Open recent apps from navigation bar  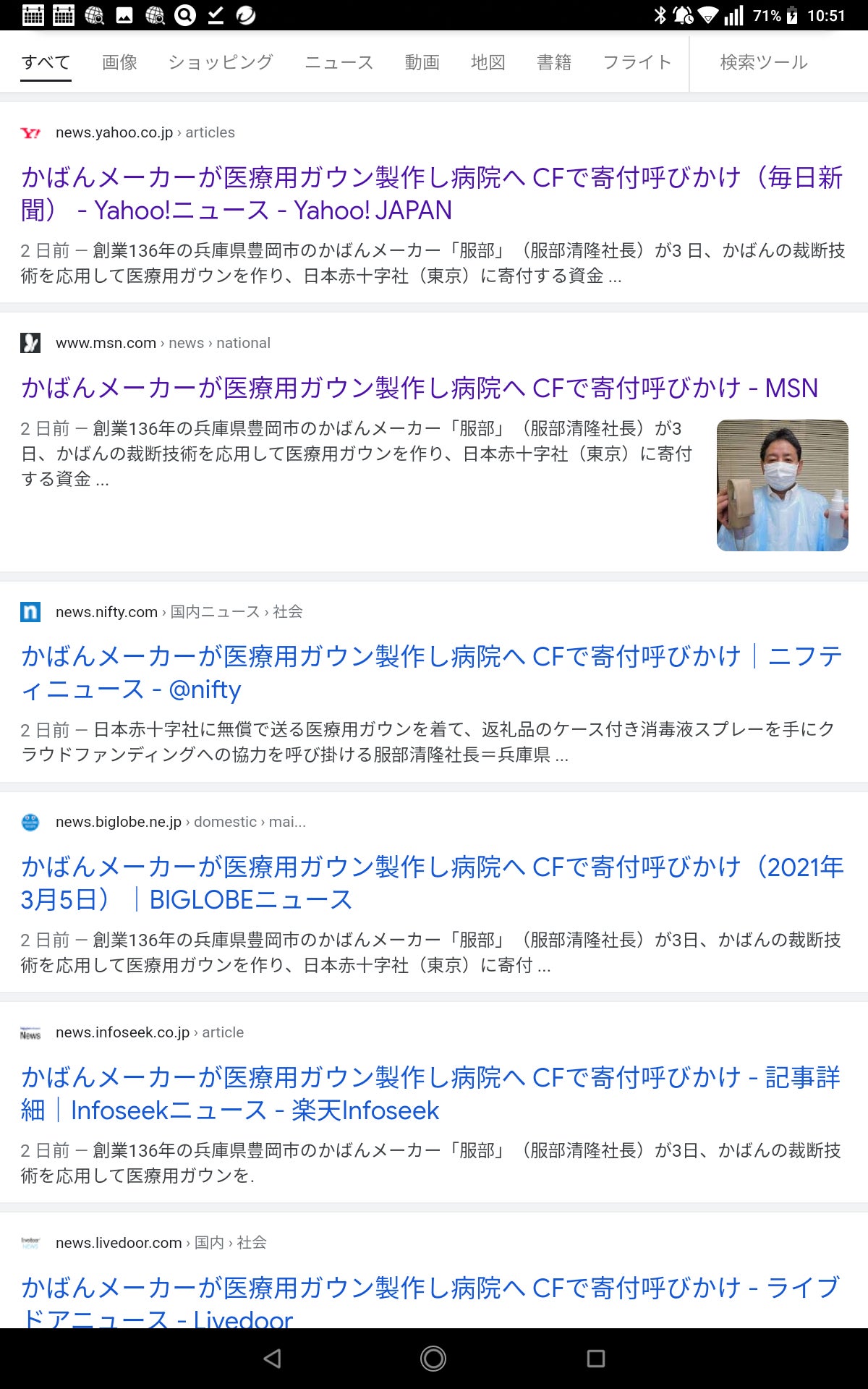(x=595, y=1359)
